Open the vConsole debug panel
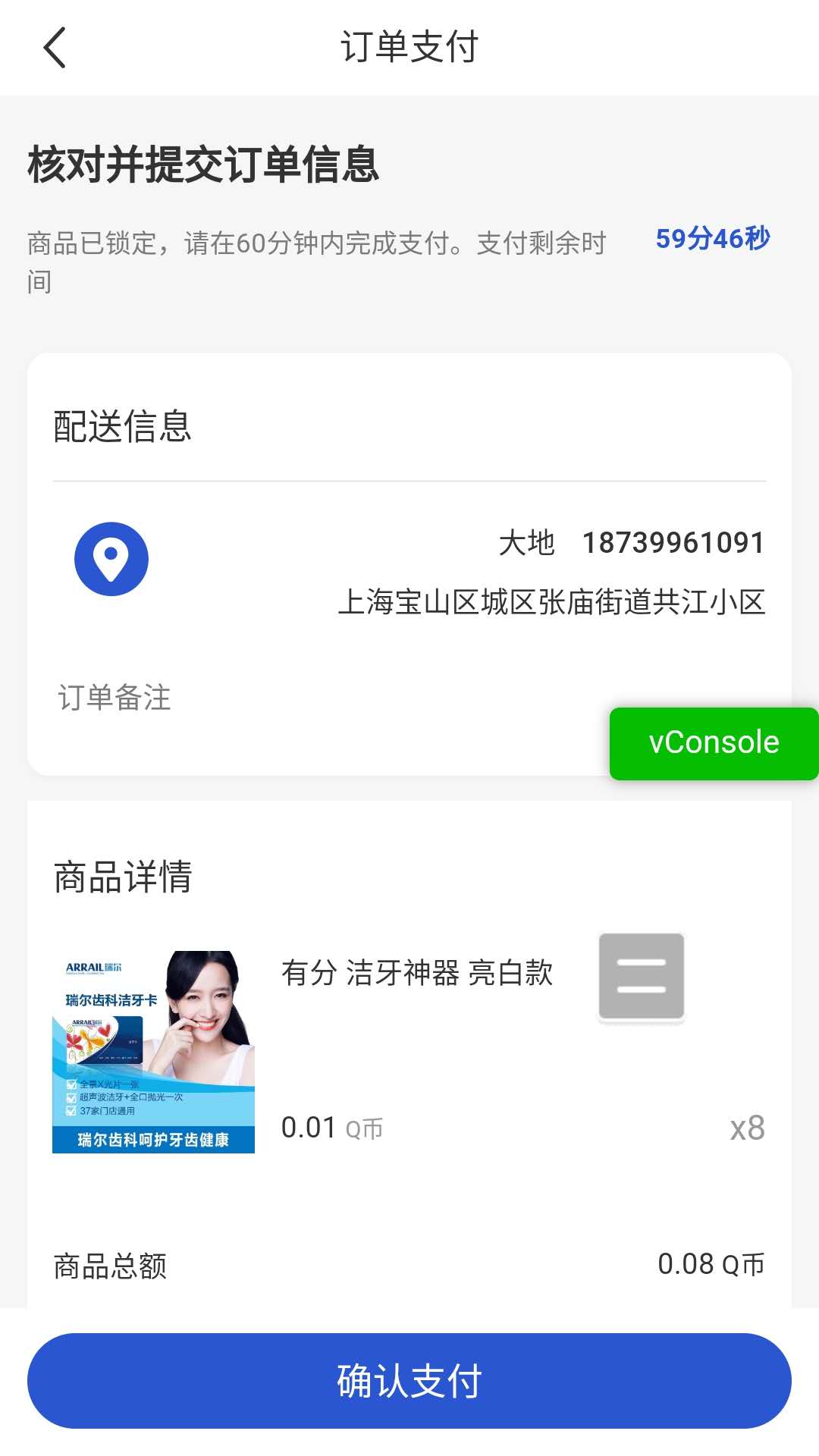Viewport: 819px width, 1456px height. coord(714,743)
